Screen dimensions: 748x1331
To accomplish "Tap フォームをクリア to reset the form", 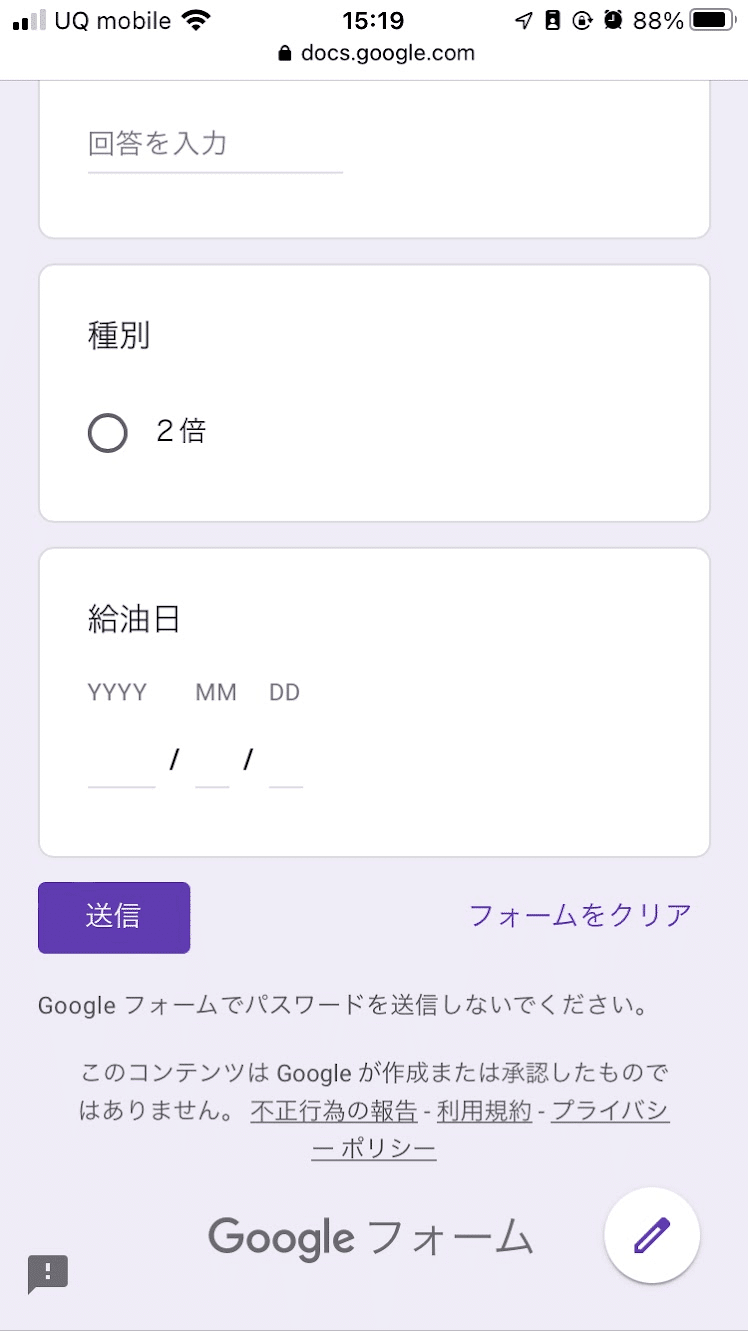I will click(580, 915).
